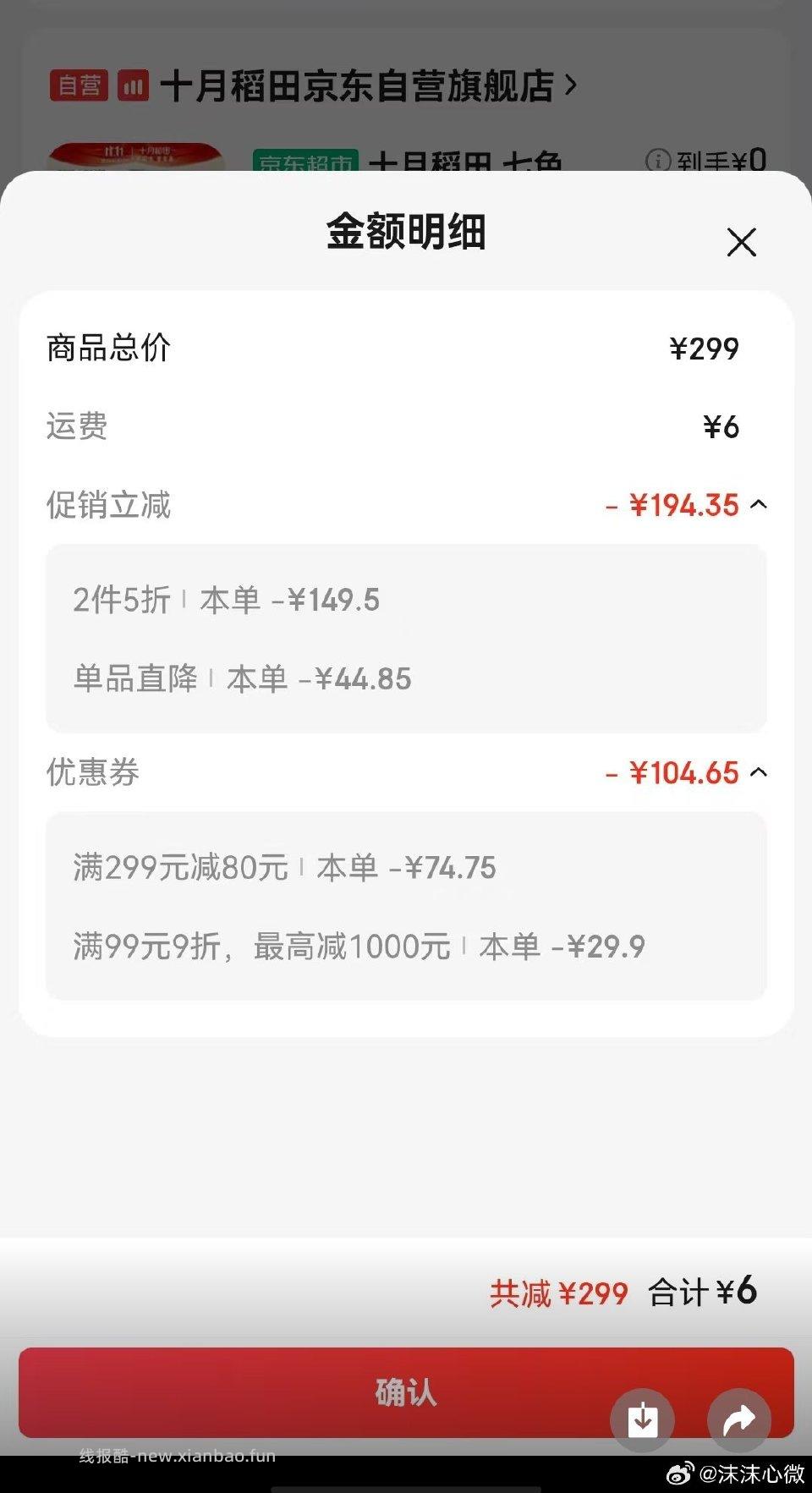Click the 共减 ¥299 savings total
812x1493 pixels.
(558, 1292)
